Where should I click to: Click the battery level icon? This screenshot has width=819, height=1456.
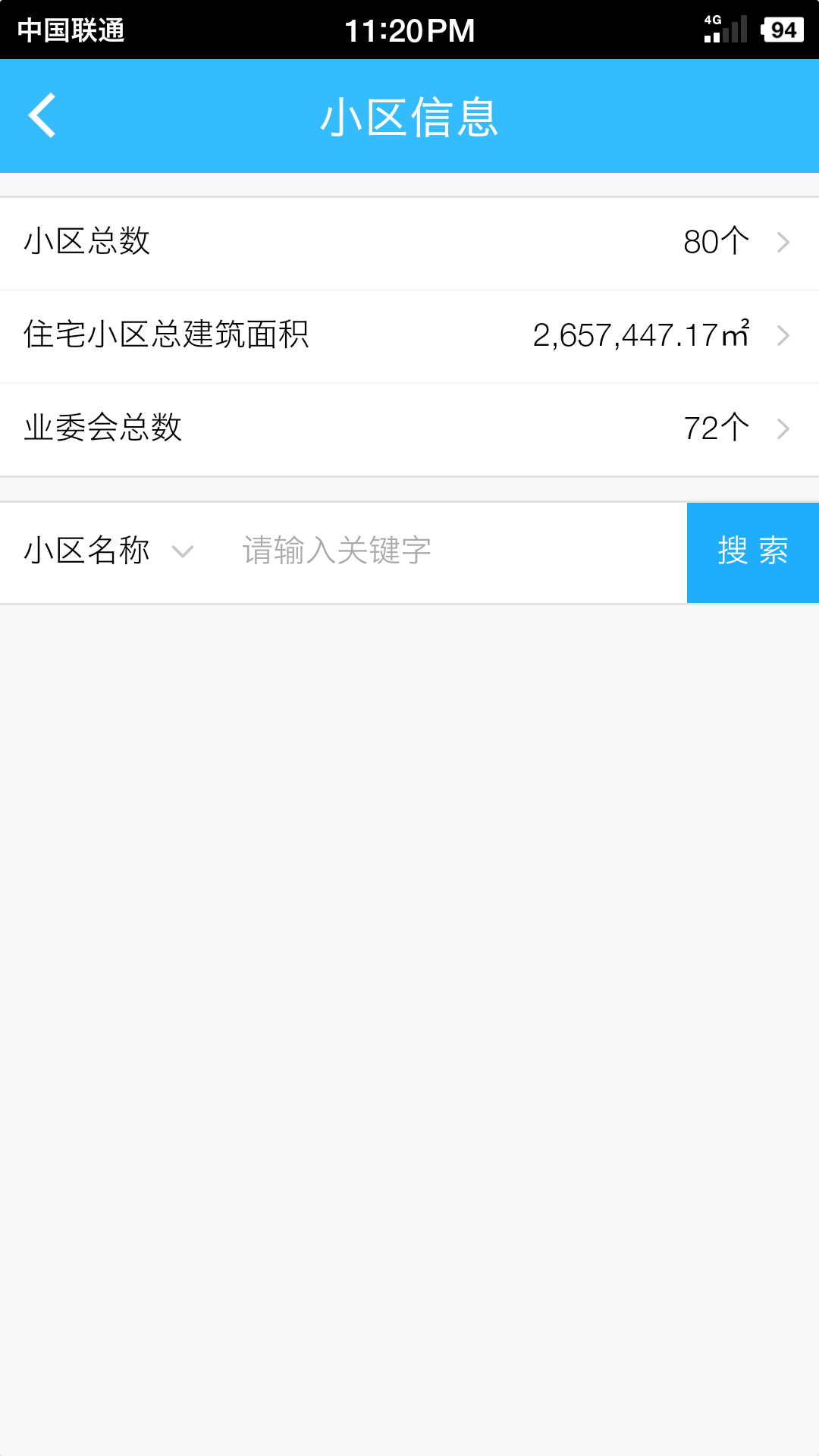[x=782, y=30]
